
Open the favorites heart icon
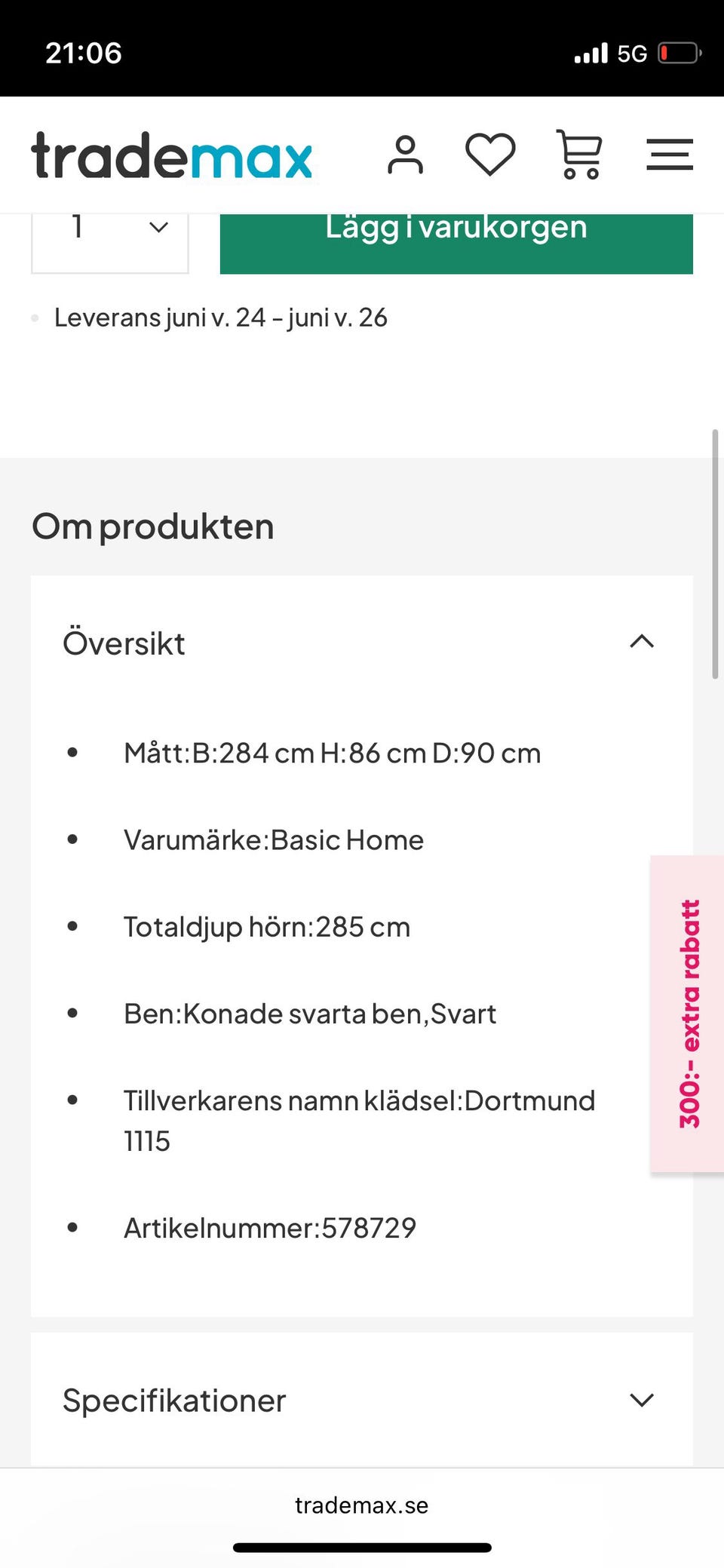(x=490, y=155)
